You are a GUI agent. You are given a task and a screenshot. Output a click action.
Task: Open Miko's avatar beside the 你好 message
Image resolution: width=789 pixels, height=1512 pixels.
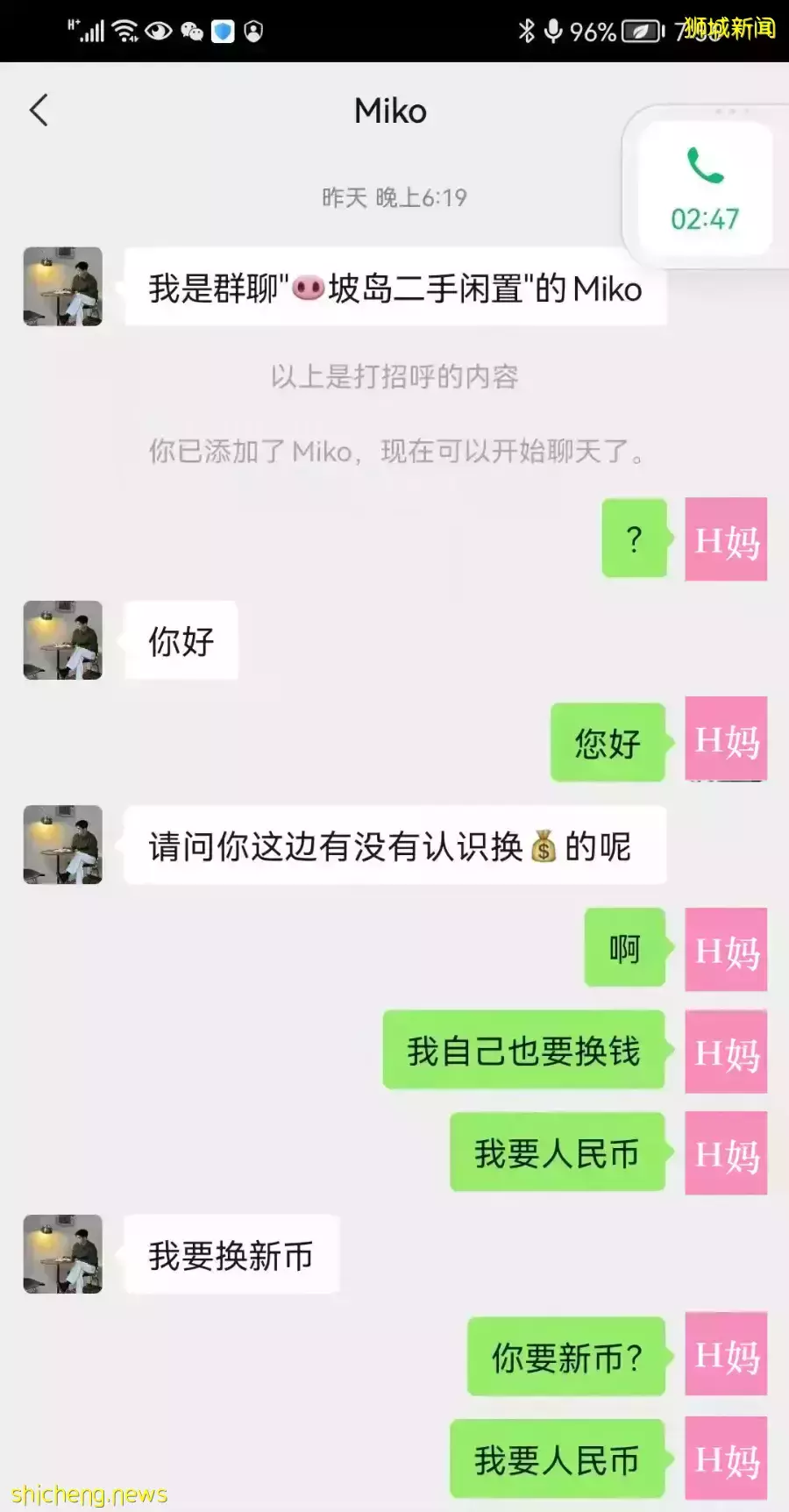pyautogui.click(x=62, y=640)
